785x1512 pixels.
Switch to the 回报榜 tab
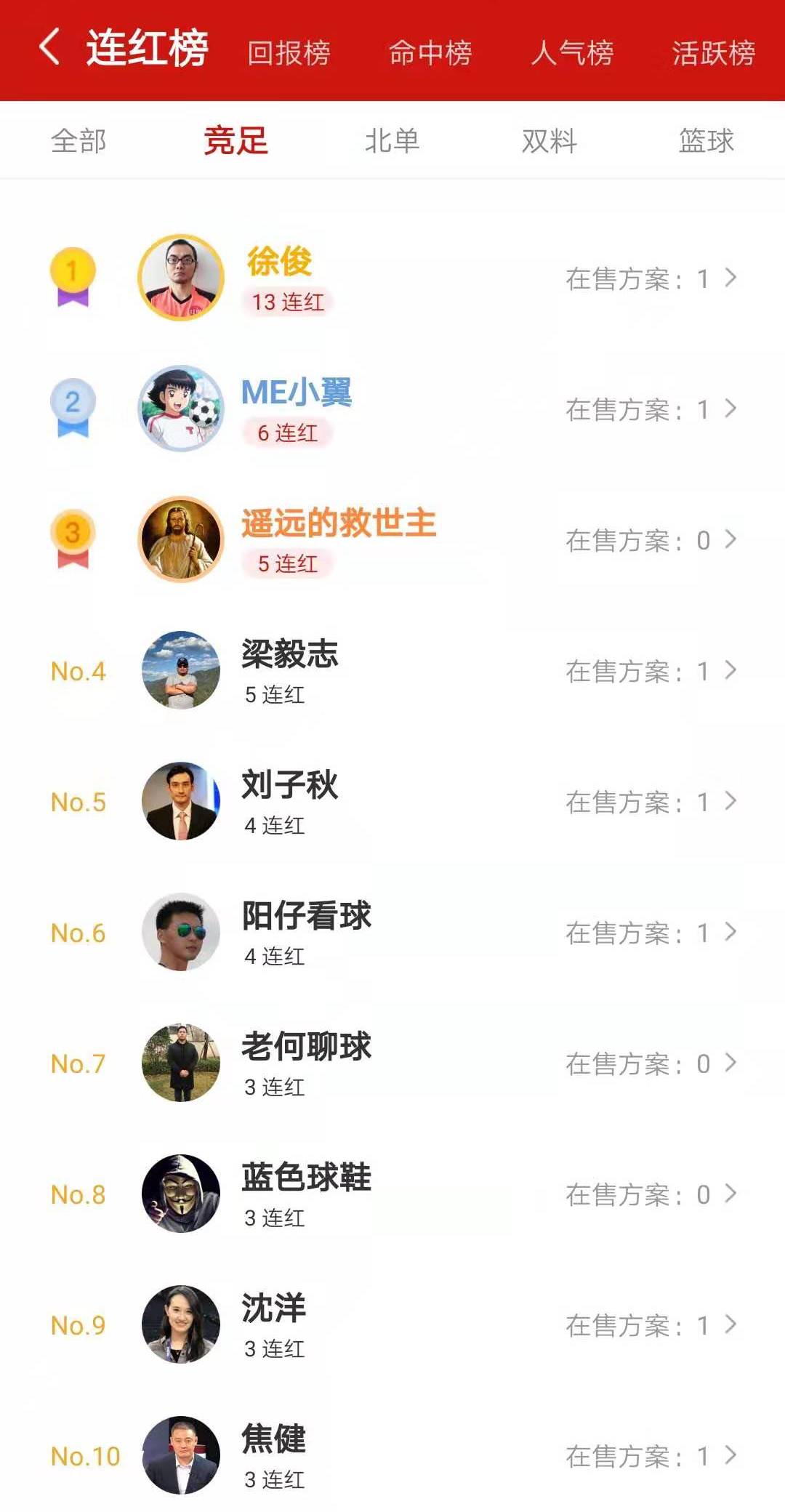click(x=289, y=52)
